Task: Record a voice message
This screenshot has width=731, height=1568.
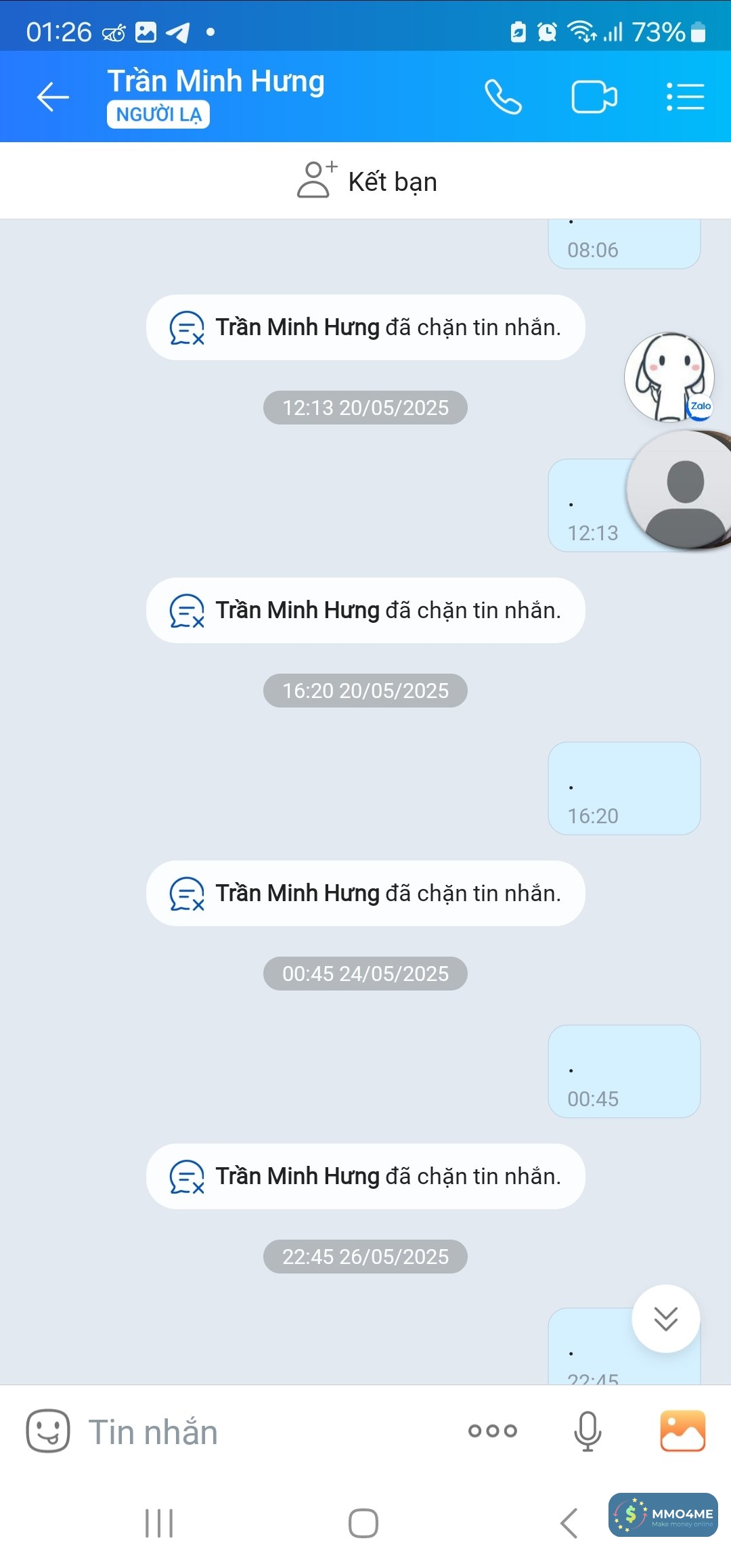Action: coord(587,1431)
